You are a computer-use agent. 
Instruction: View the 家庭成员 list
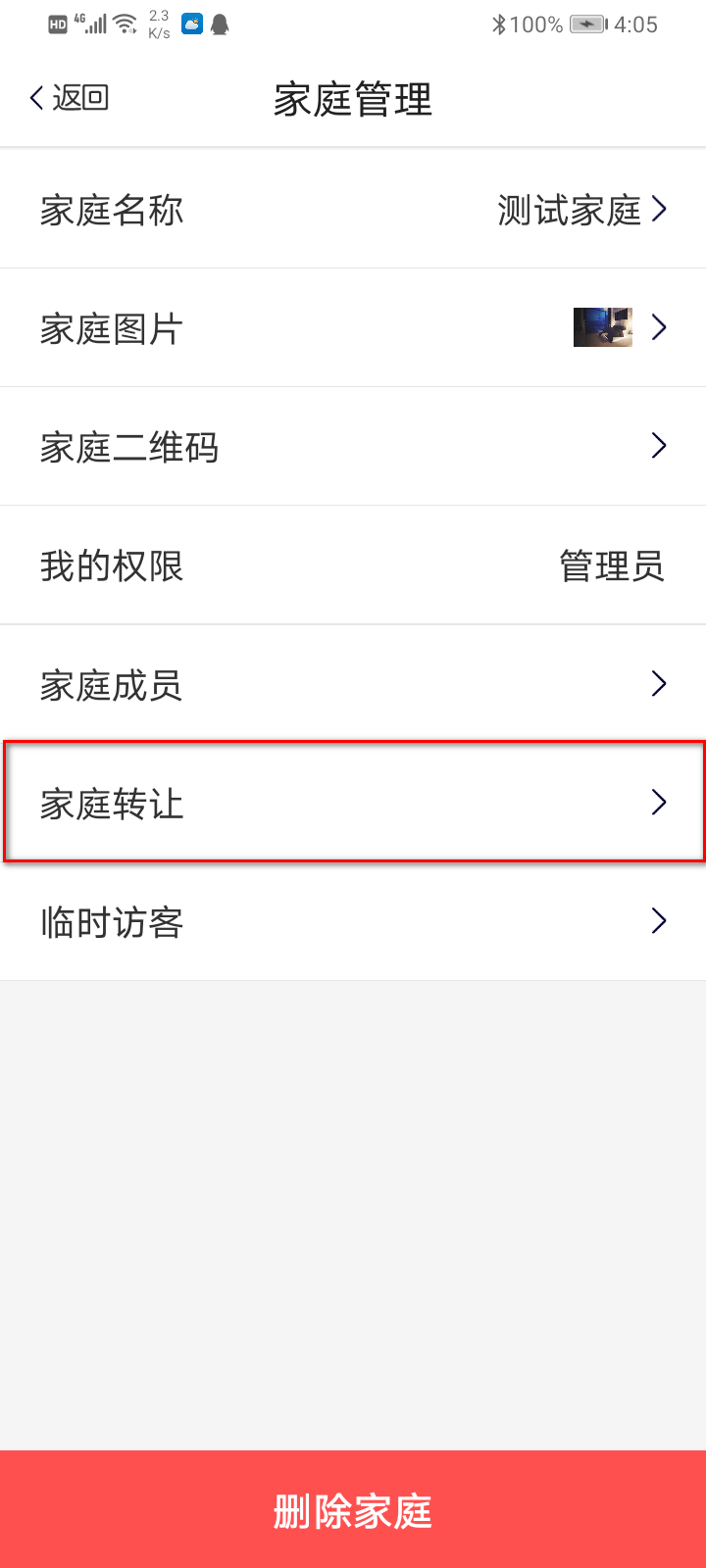[353, 684]
